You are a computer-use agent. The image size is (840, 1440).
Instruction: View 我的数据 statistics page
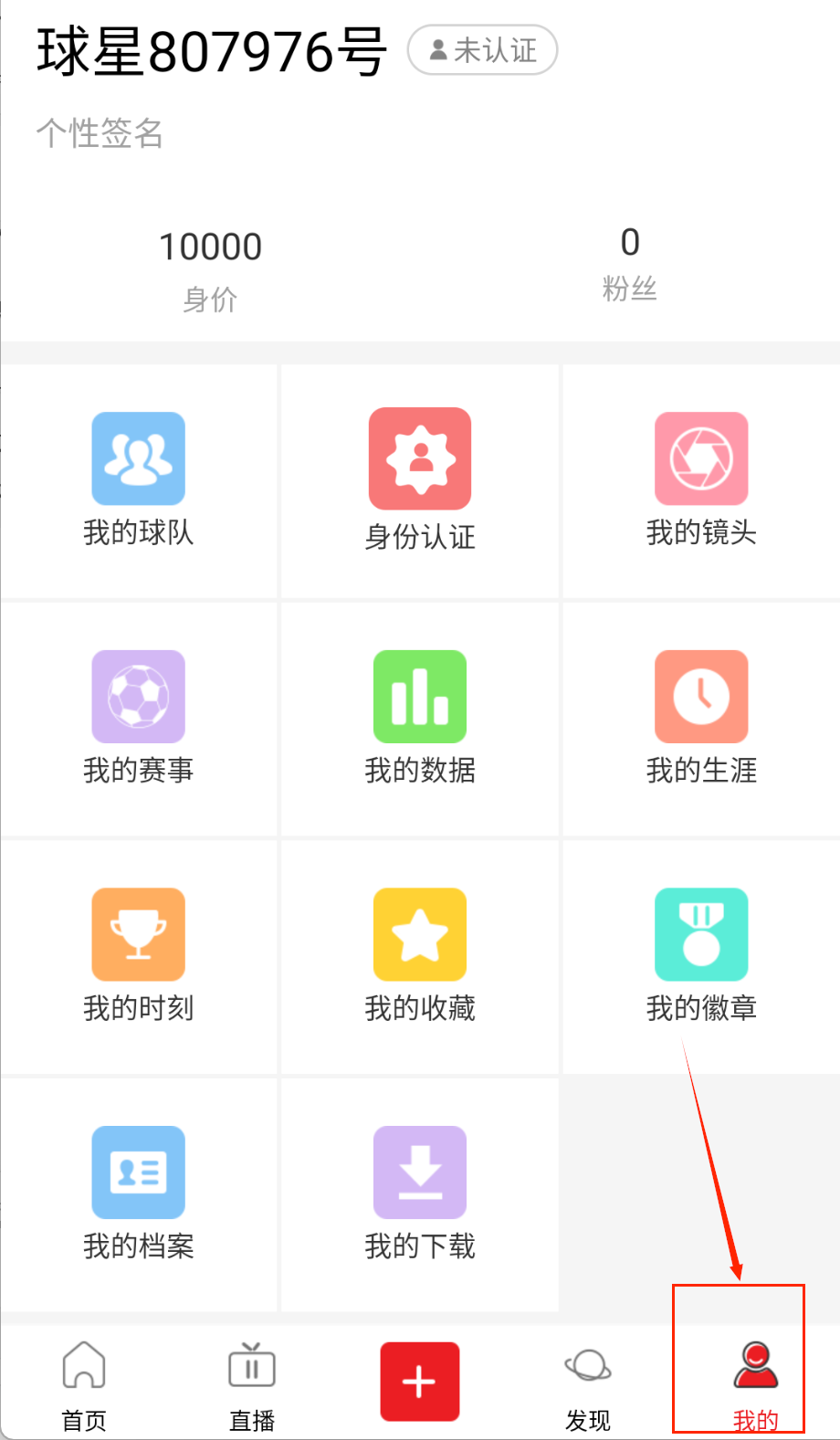[x=419, y=717]
